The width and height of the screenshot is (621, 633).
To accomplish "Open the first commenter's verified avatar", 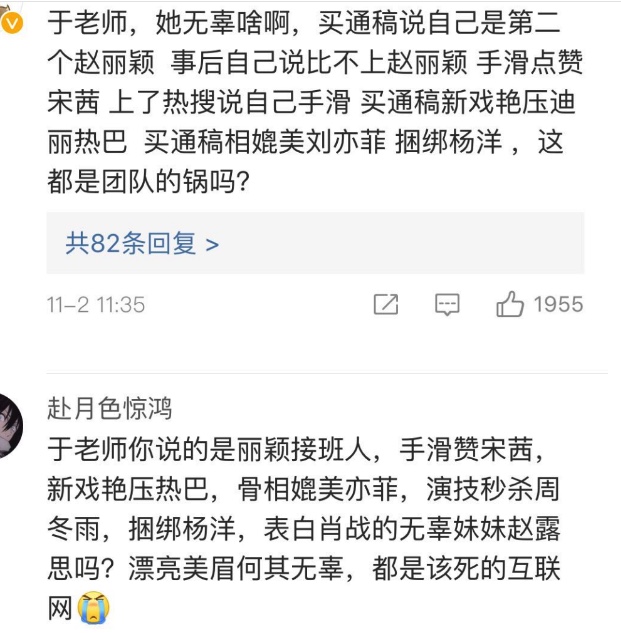I will (x=9, y=16).
